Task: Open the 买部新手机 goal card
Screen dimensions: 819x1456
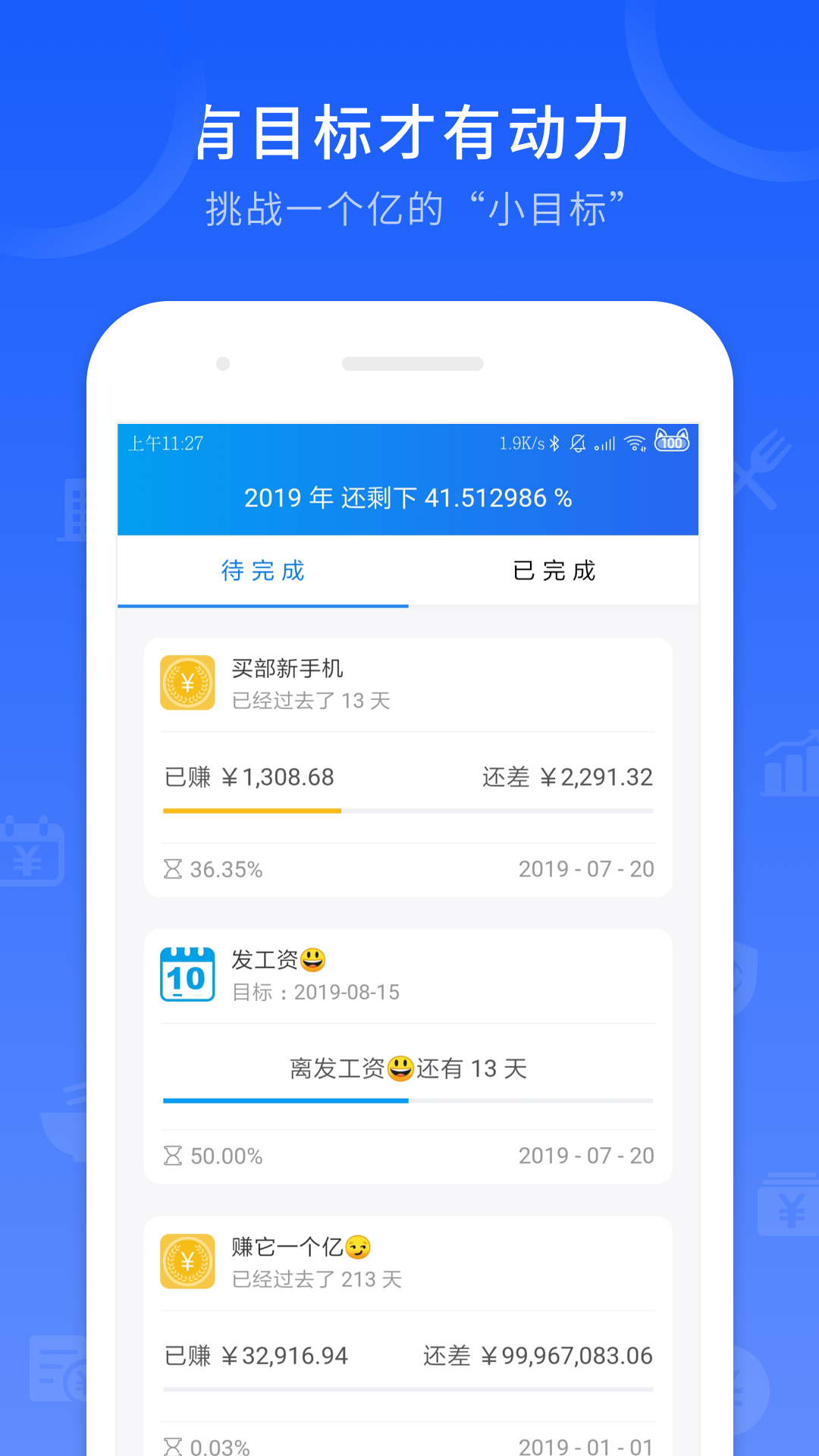Action: pos(407,766)
